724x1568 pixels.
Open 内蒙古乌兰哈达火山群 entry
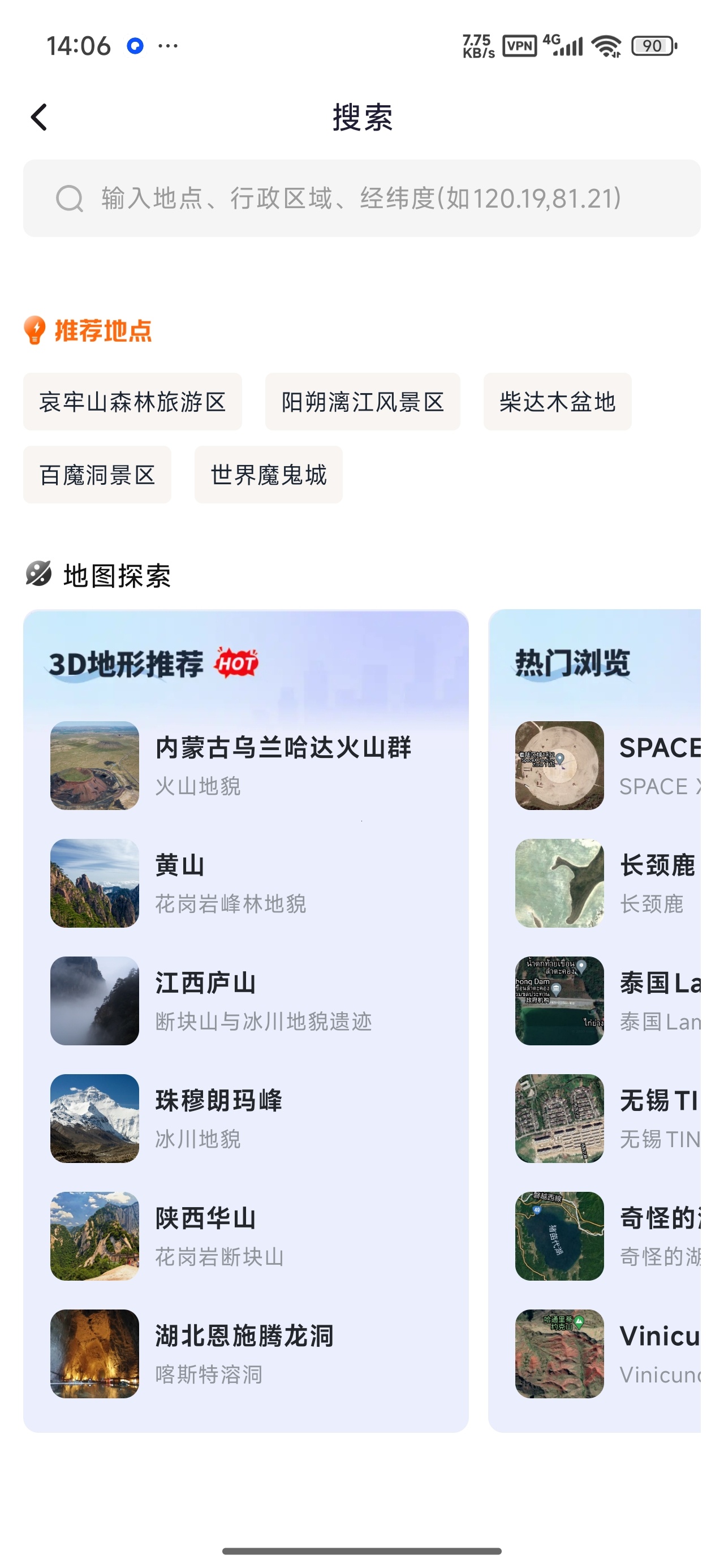click(x=246, y=766)
